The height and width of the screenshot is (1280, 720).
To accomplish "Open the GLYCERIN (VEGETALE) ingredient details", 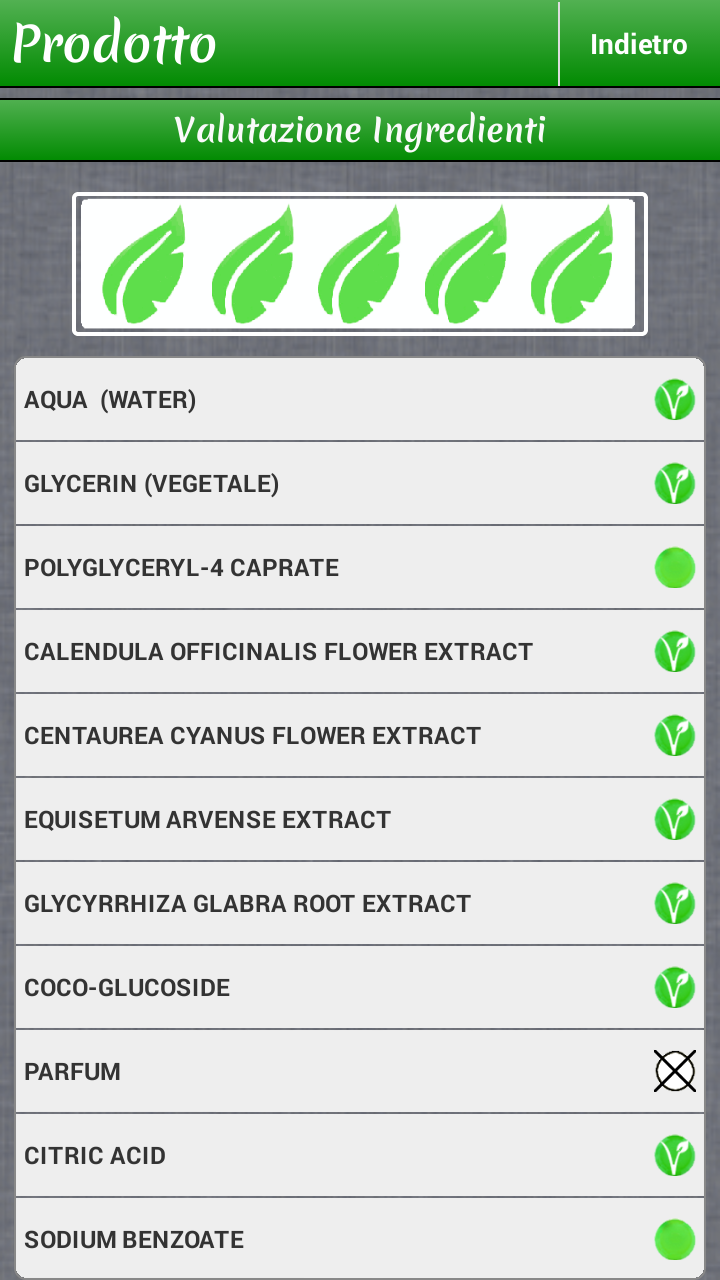I will (360, 484).
